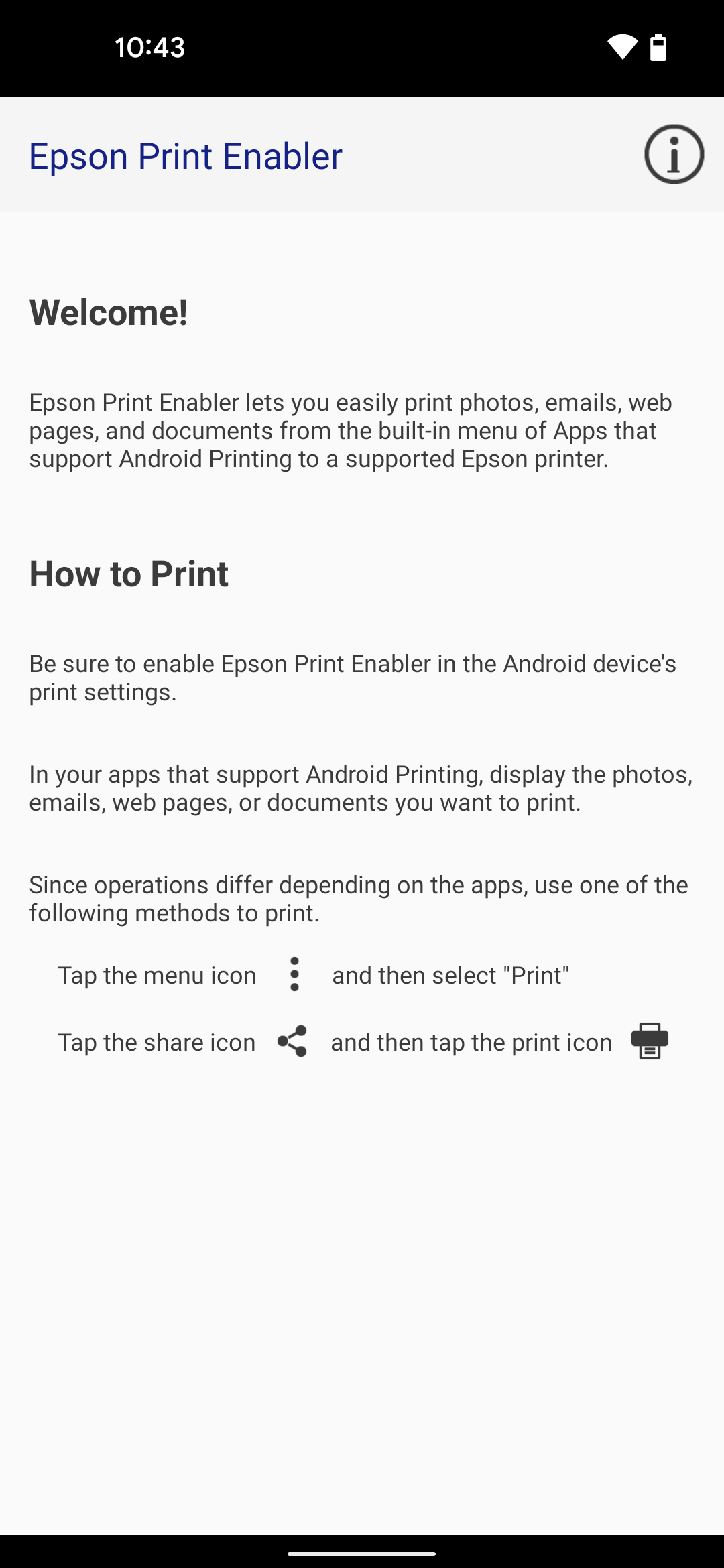
Task: Select the Epson Print Enabler app title
Action: 185,155
